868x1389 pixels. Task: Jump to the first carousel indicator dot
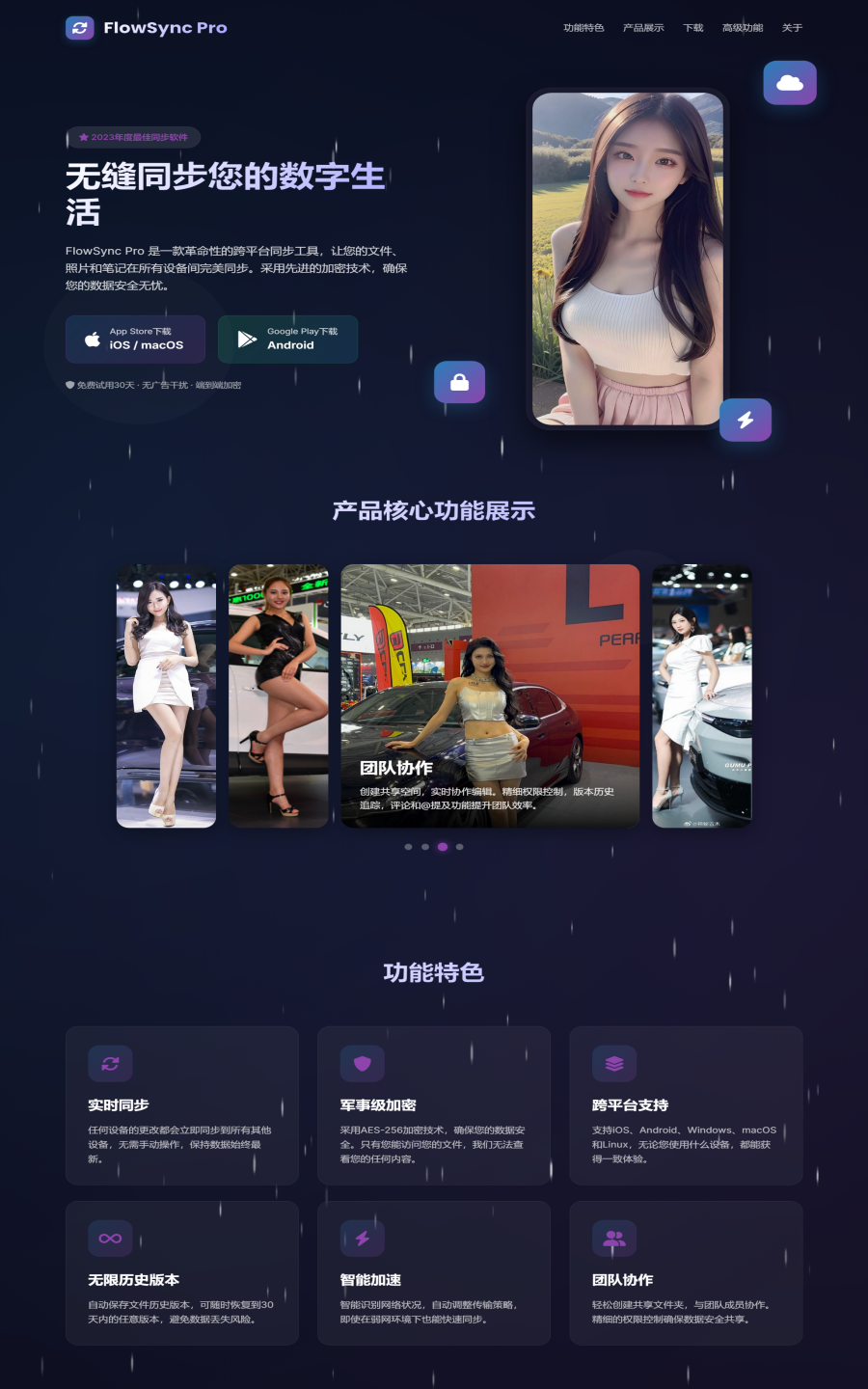click(408, 847)
